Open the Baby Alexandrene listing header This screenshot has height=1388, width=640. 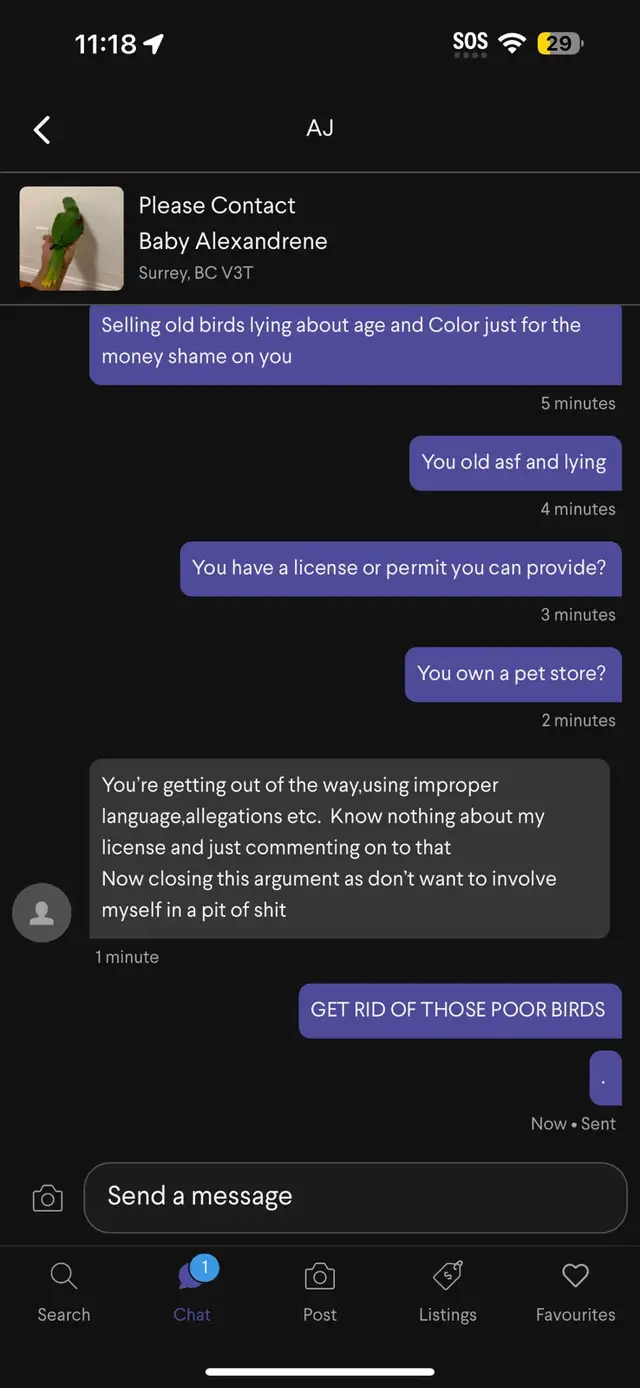(x=320, y=238)
